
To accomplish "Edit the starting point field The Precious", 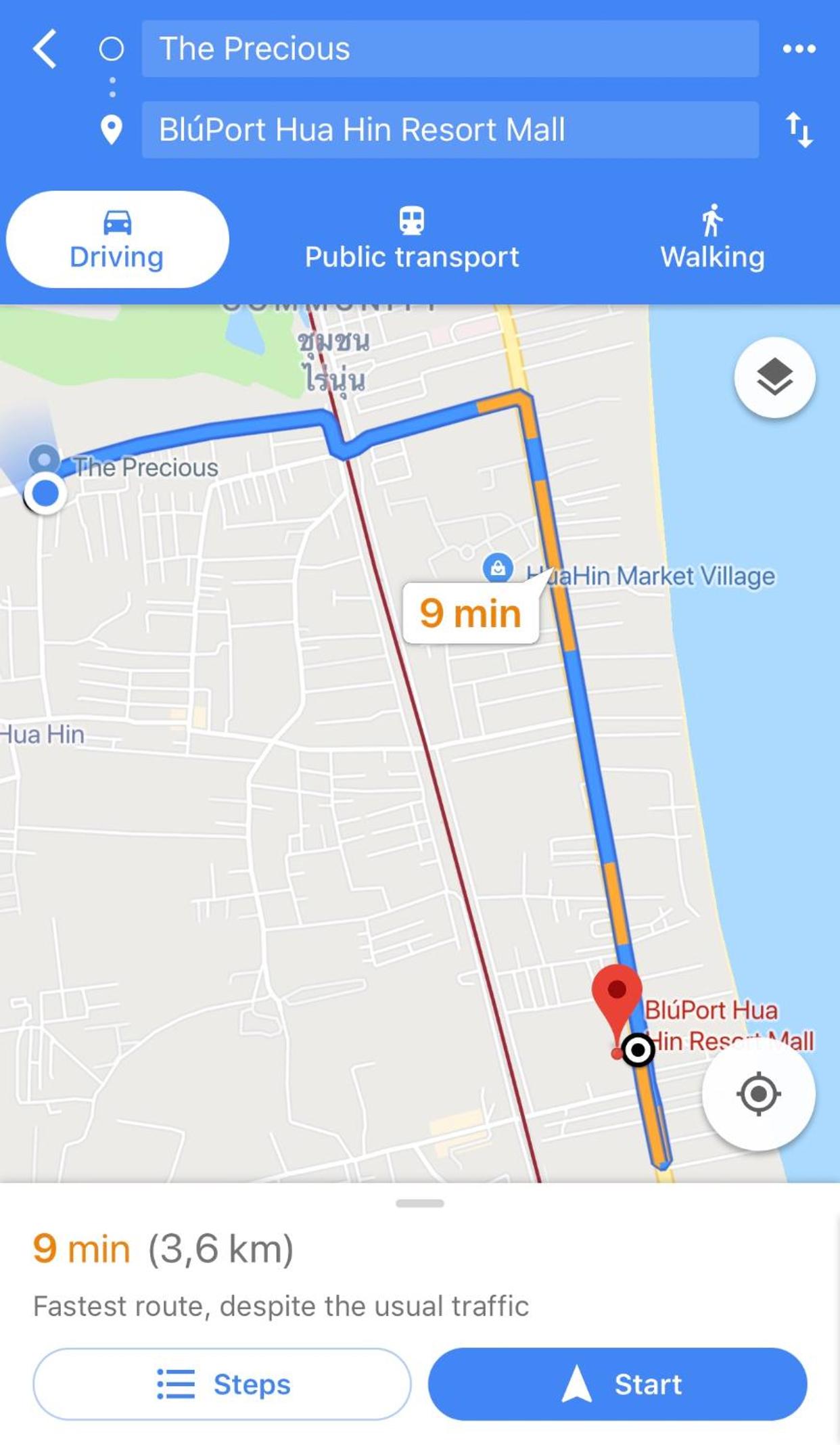I will 450,49.
